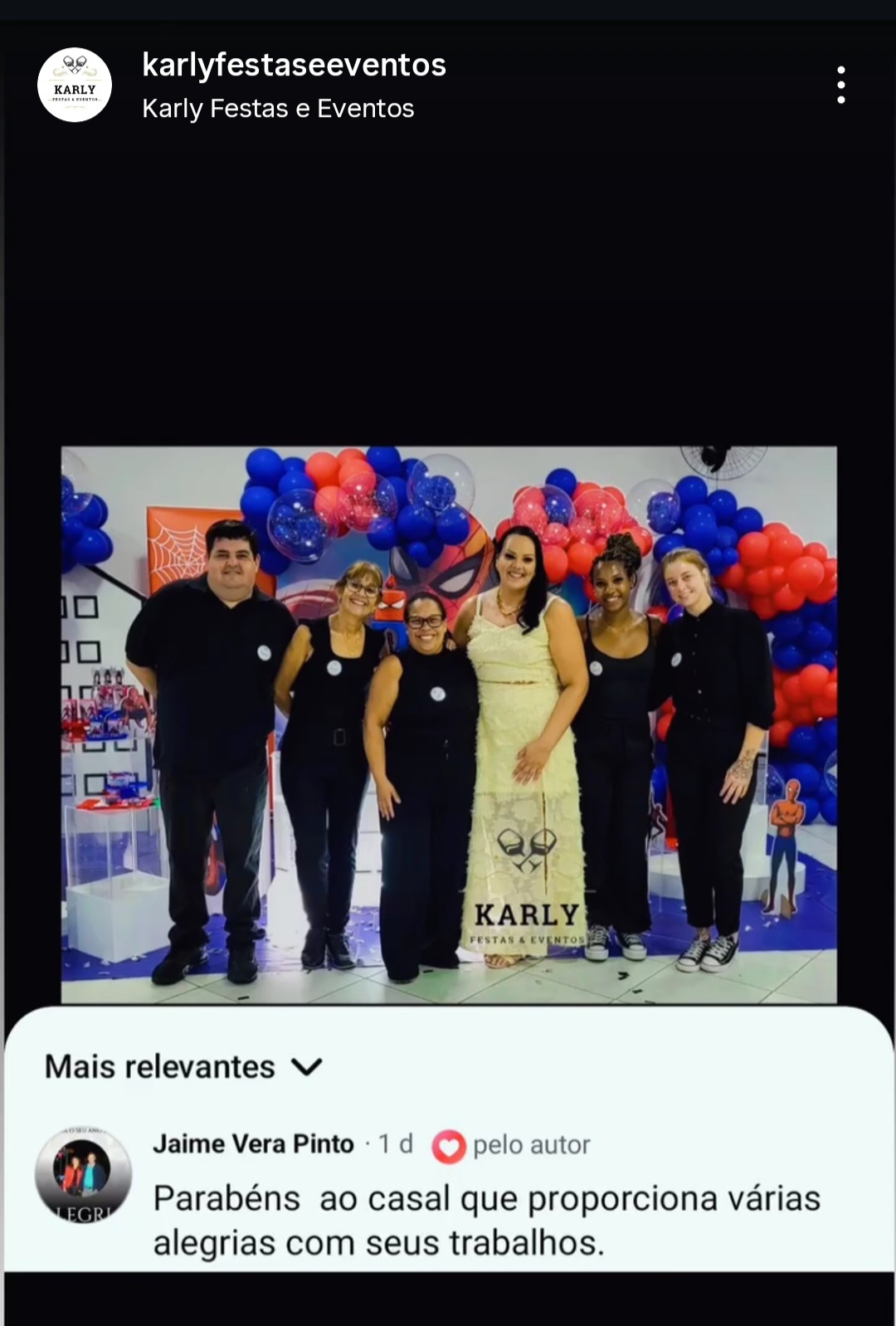Tap Jaime Vera Pinto's name on the comment
Screen dimensions: 896x1326
253,1144
